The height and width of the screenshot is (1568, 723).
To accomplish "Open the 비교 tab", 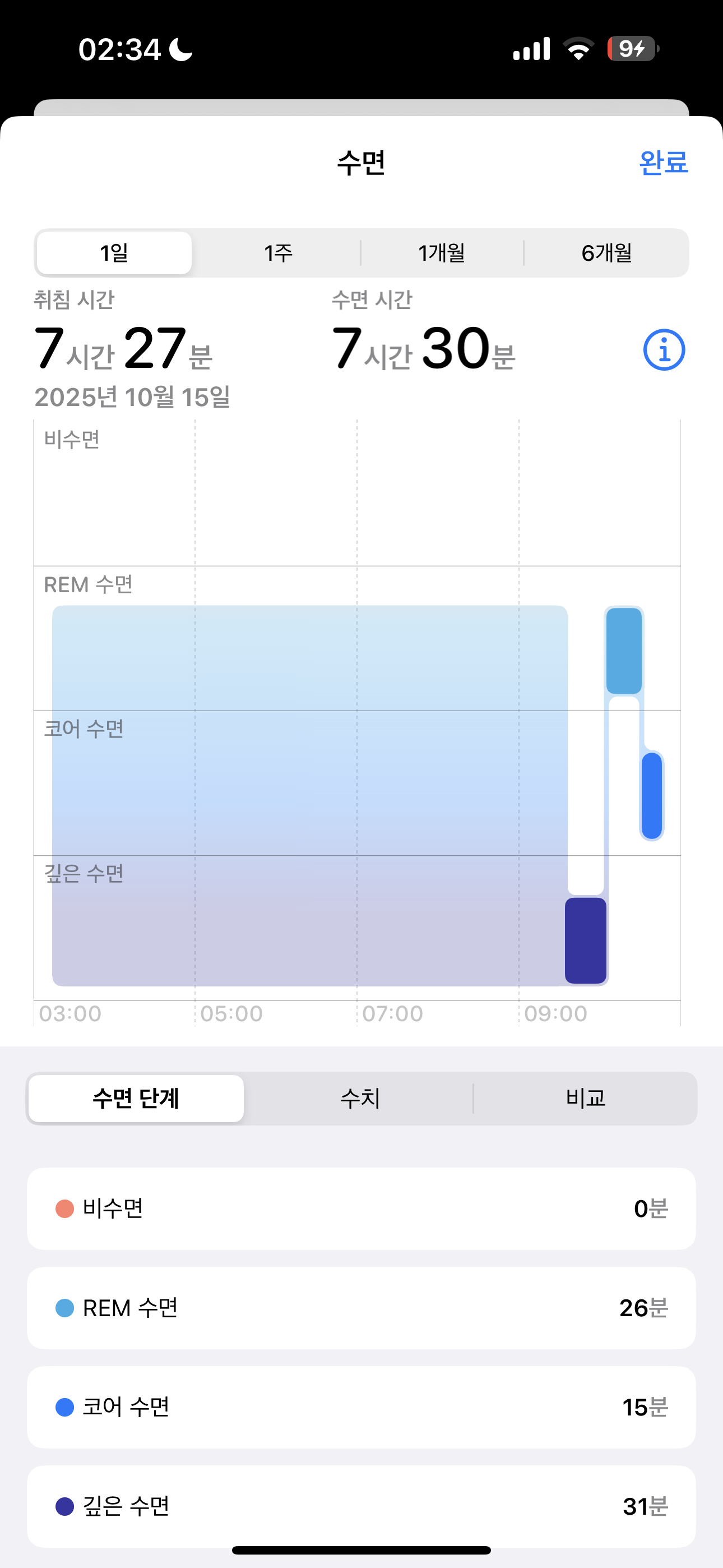I will 585,1098.
